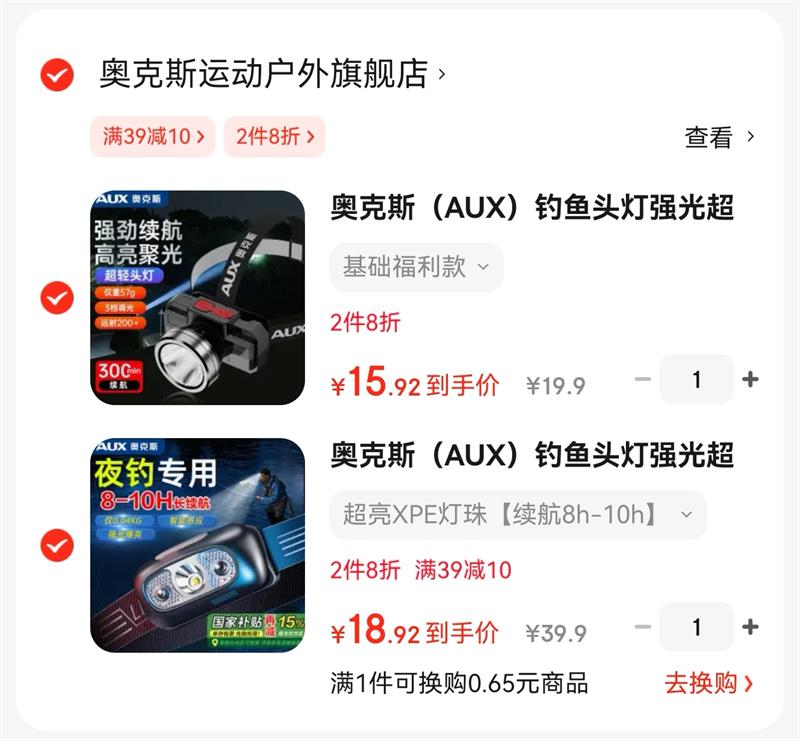This screenshot has height=741, width=800.
Task: Decrease quantity of the ¥15.92 headlamp
Action: click(x=643, y=379)
